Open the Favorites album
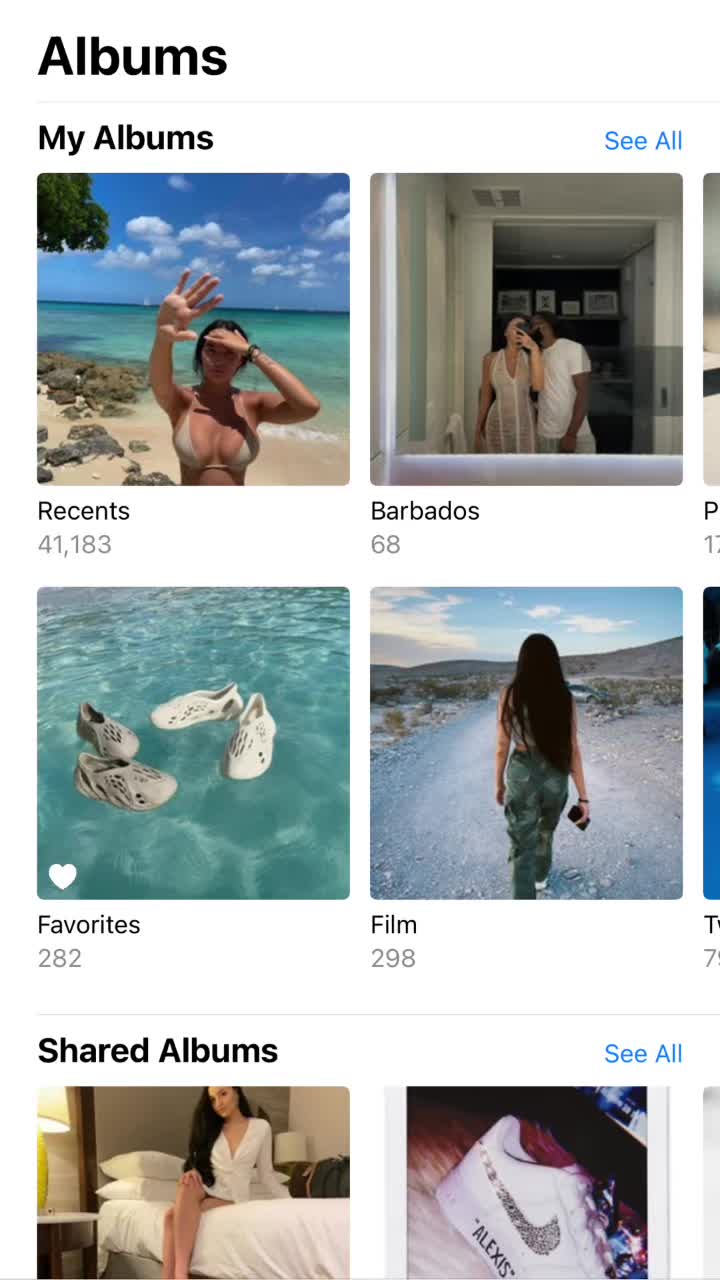720x1280 pixels. [193, 743]
